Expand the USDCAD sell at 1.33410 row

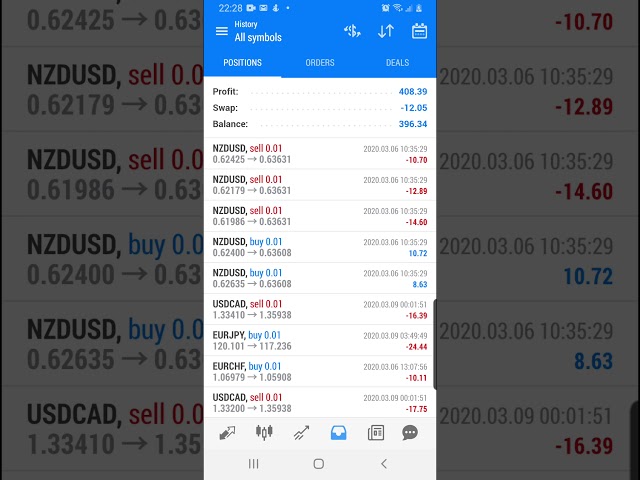click(x=320, y=309)
